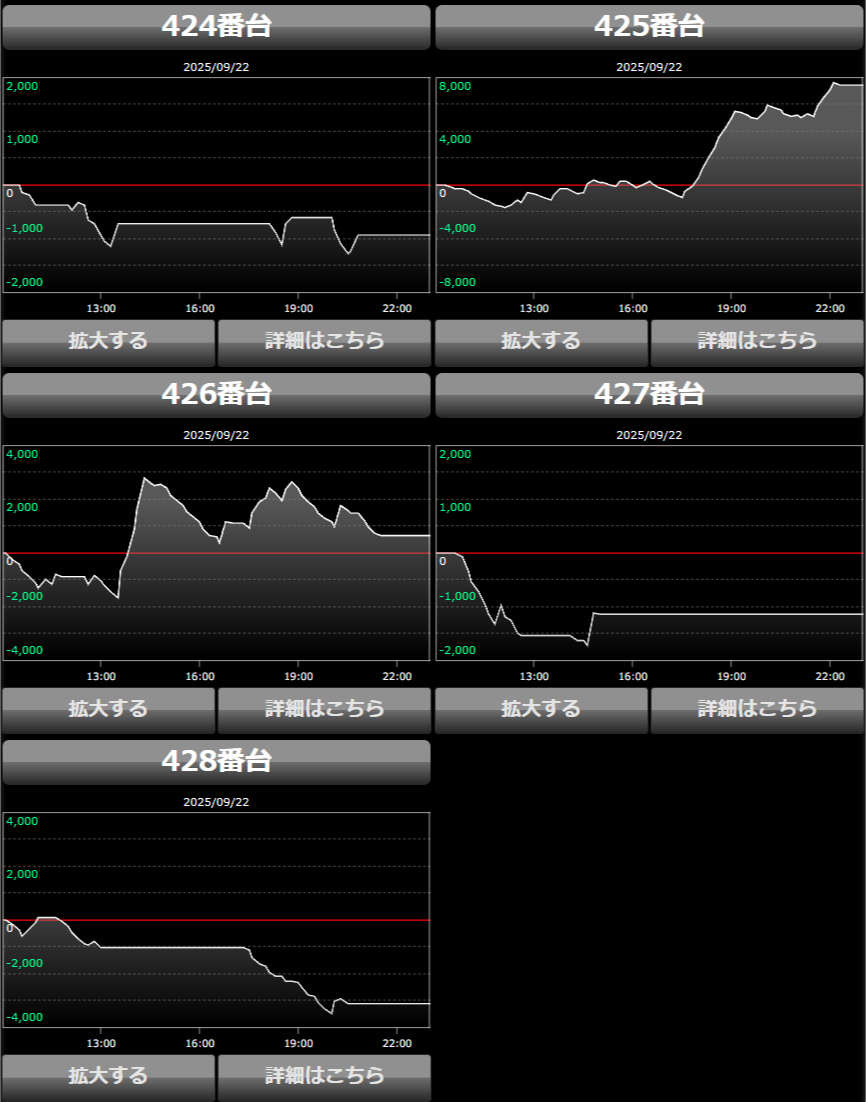The width and height of the screenshot is (866, 1102).
Task: Select the 425番台 header
Action: 649,27
